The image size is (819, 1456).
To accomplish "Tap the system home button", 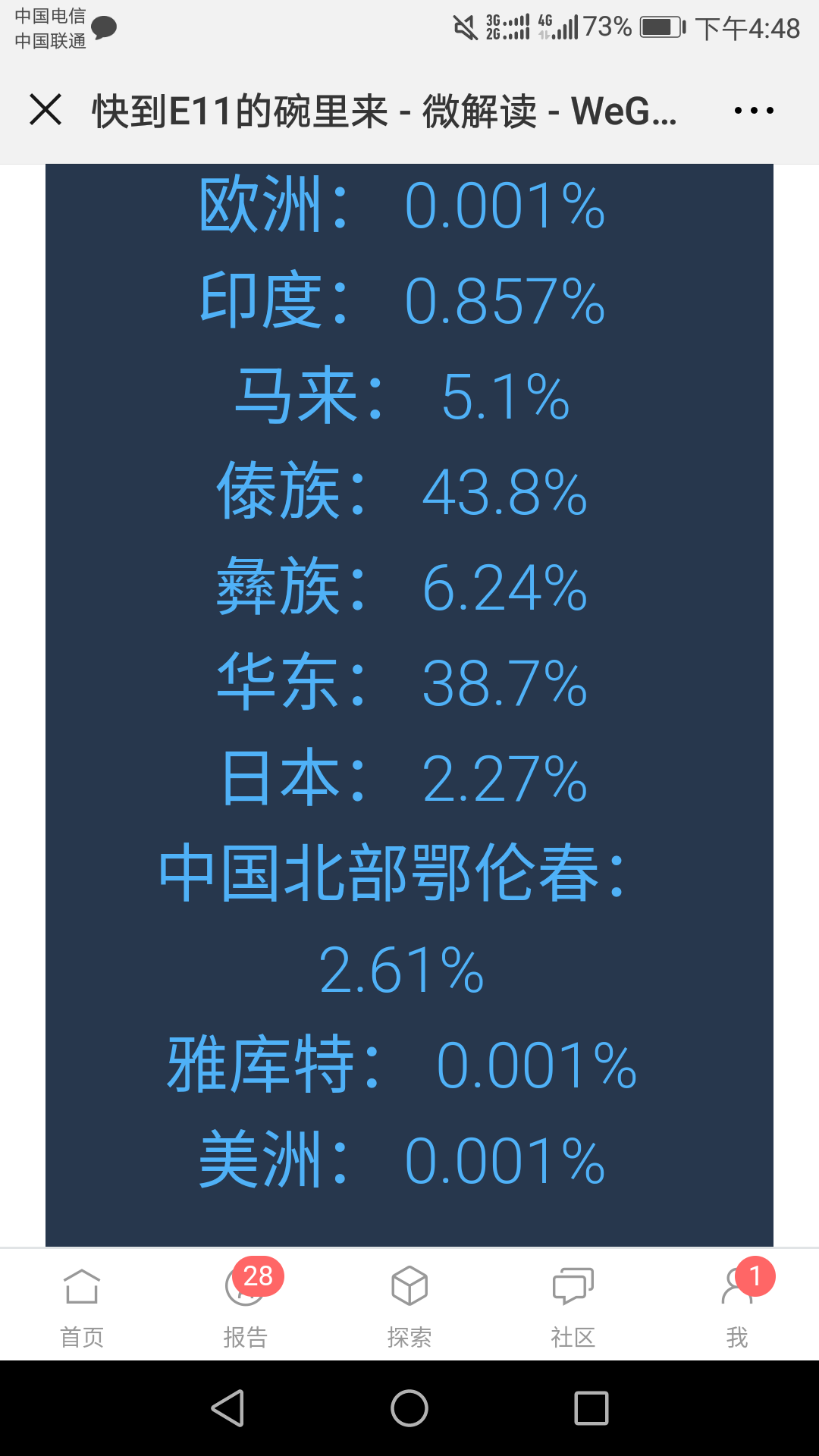I will click(409, 1408).
